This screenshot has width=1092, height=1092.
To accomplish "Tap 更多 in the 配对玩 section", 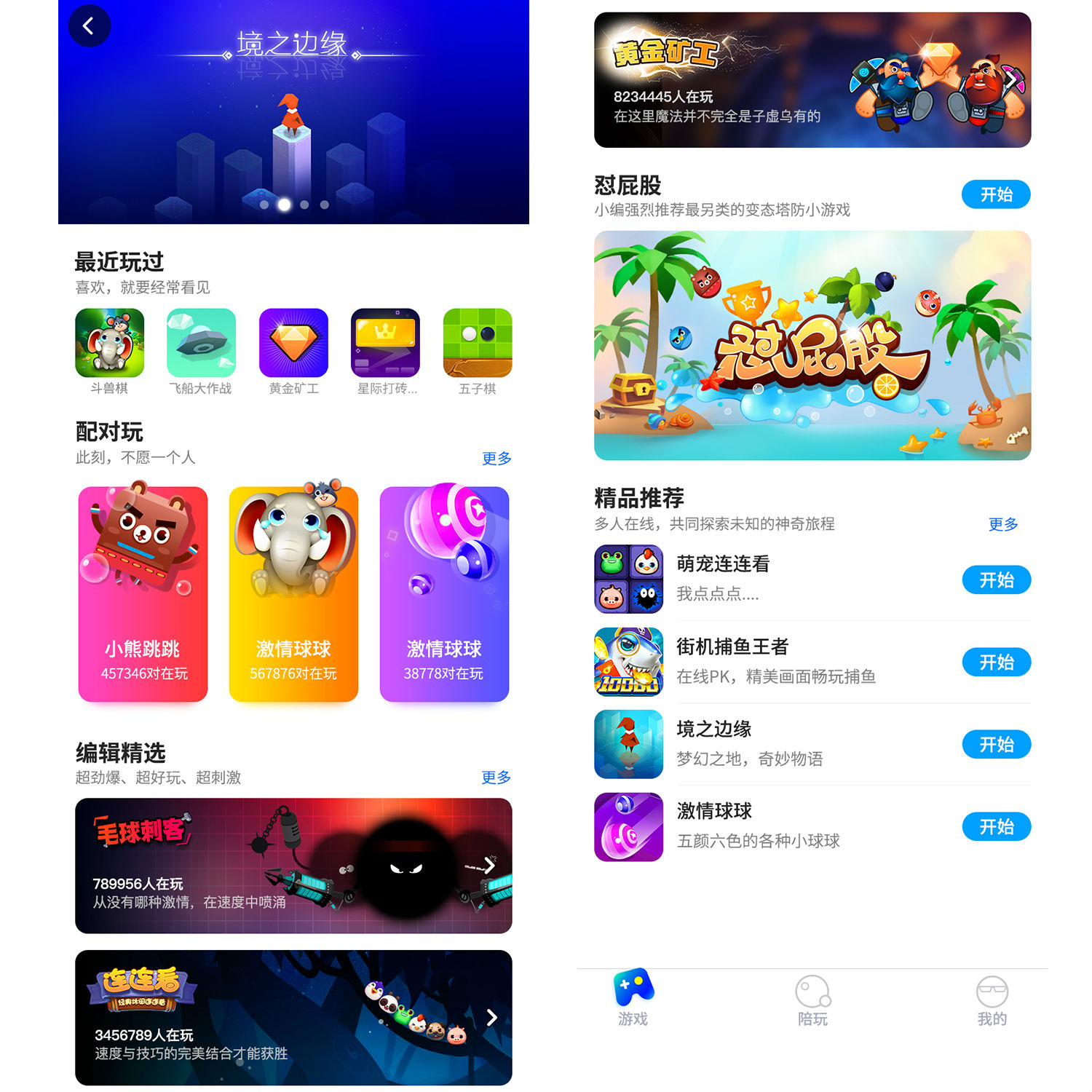I will pyautogui.click(x=496, y=459).
